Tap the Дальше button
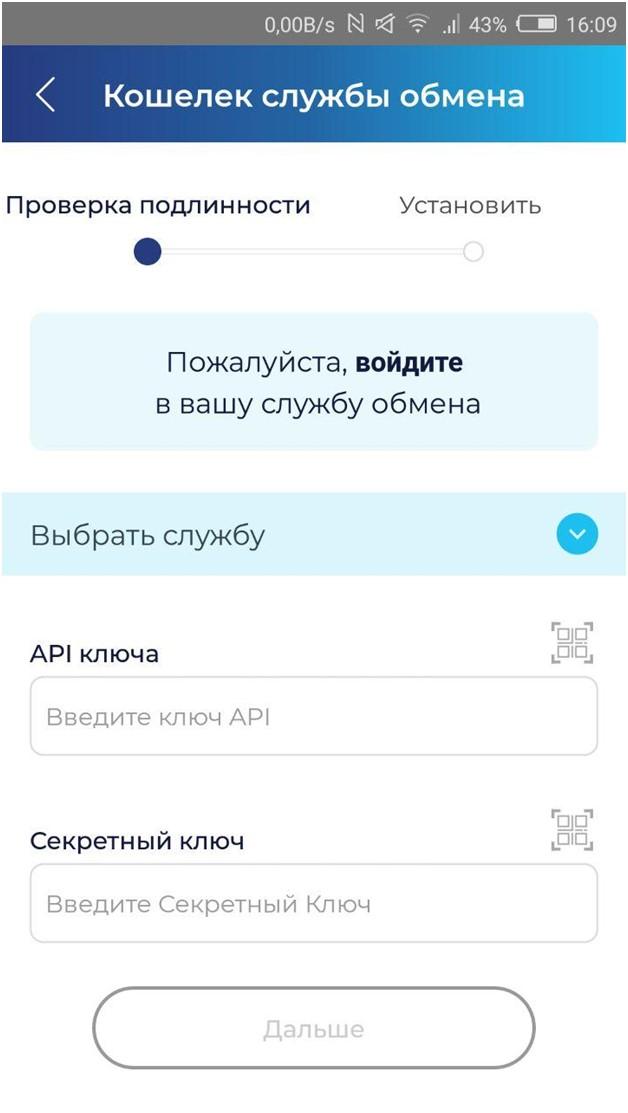The height and width of the screenshot is (1113, 628). pos(314,1028)
